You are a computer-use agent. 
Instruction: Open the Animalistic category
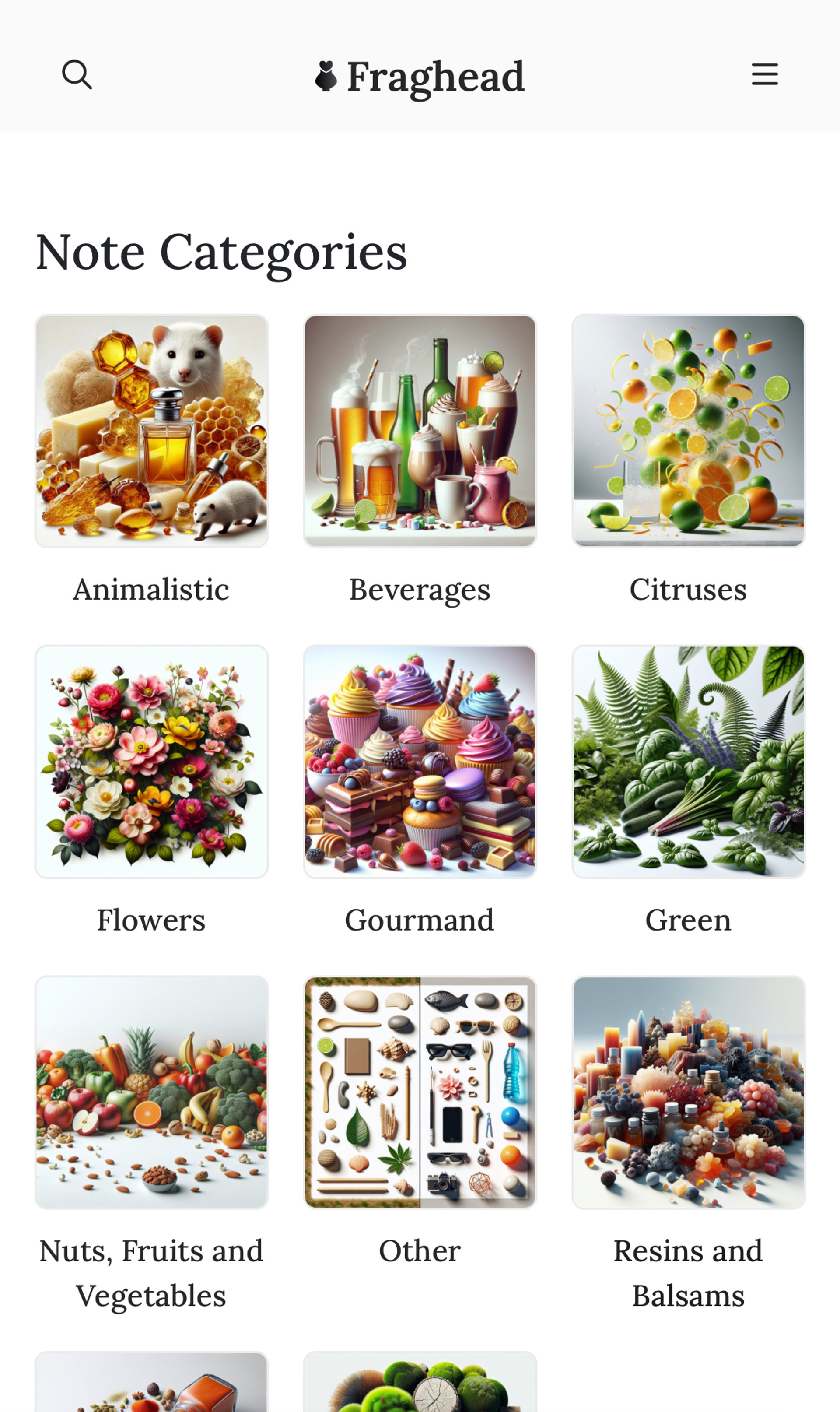[151, 432]
